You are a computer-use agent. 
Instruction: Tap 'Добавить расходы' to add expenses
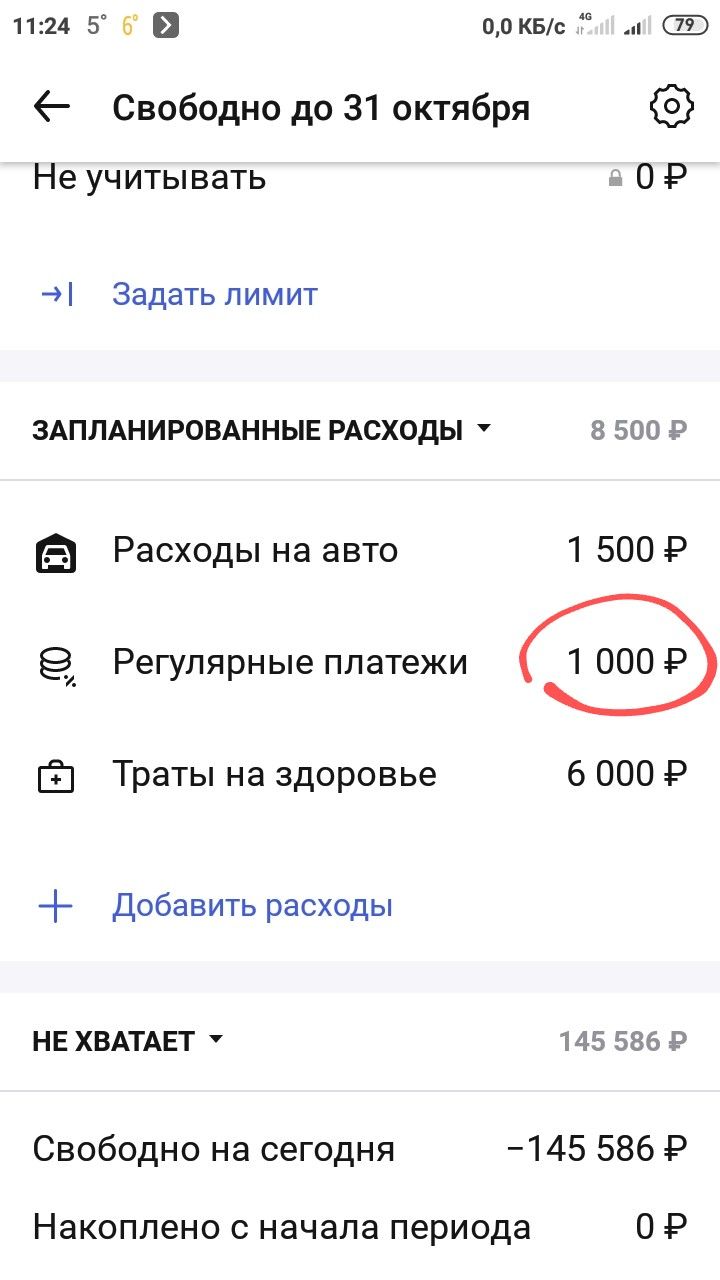[252, 906]
